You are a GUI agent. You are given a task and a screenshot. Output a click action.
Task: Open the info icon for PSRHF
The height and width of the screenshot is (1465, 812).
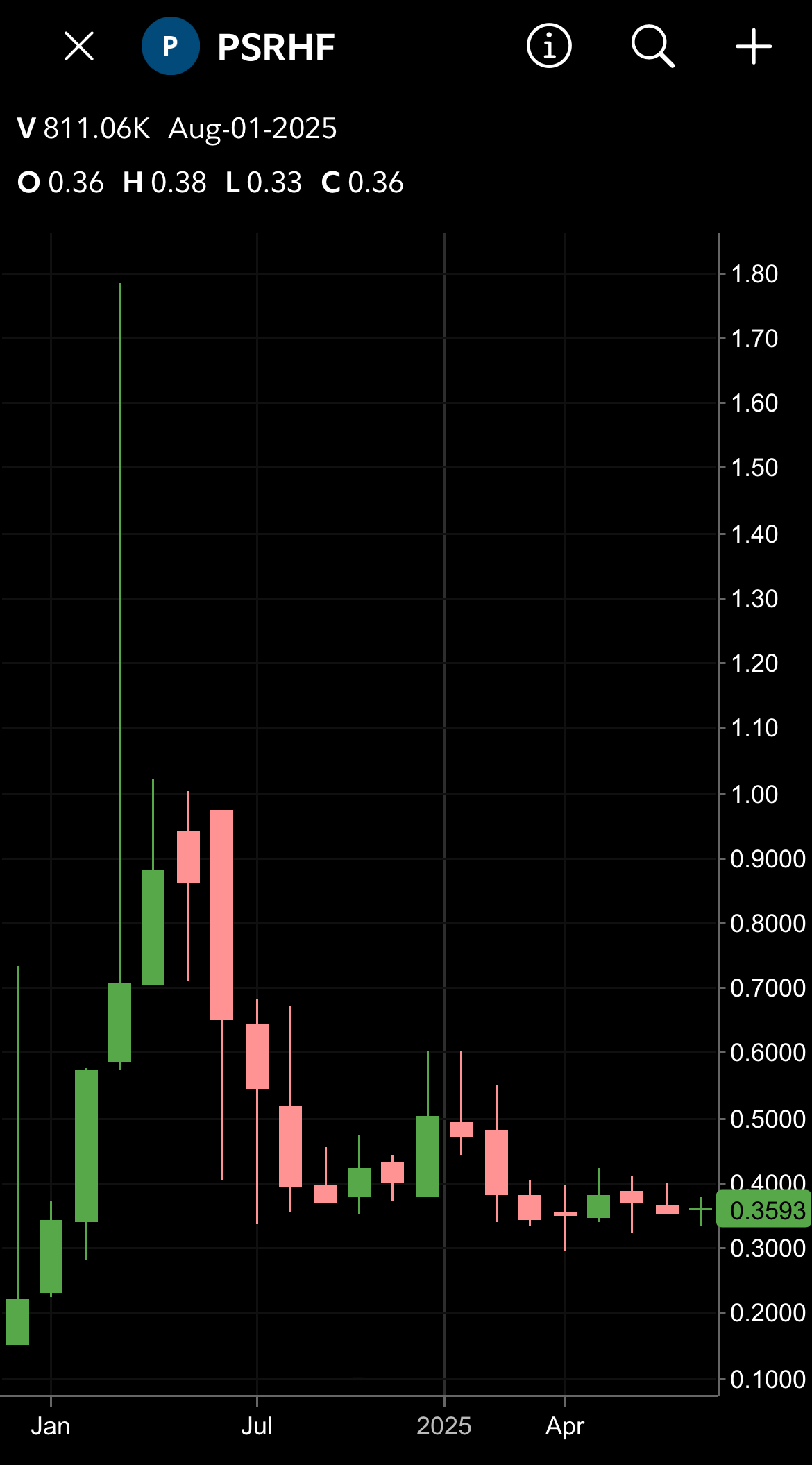[x=549, y=47]
